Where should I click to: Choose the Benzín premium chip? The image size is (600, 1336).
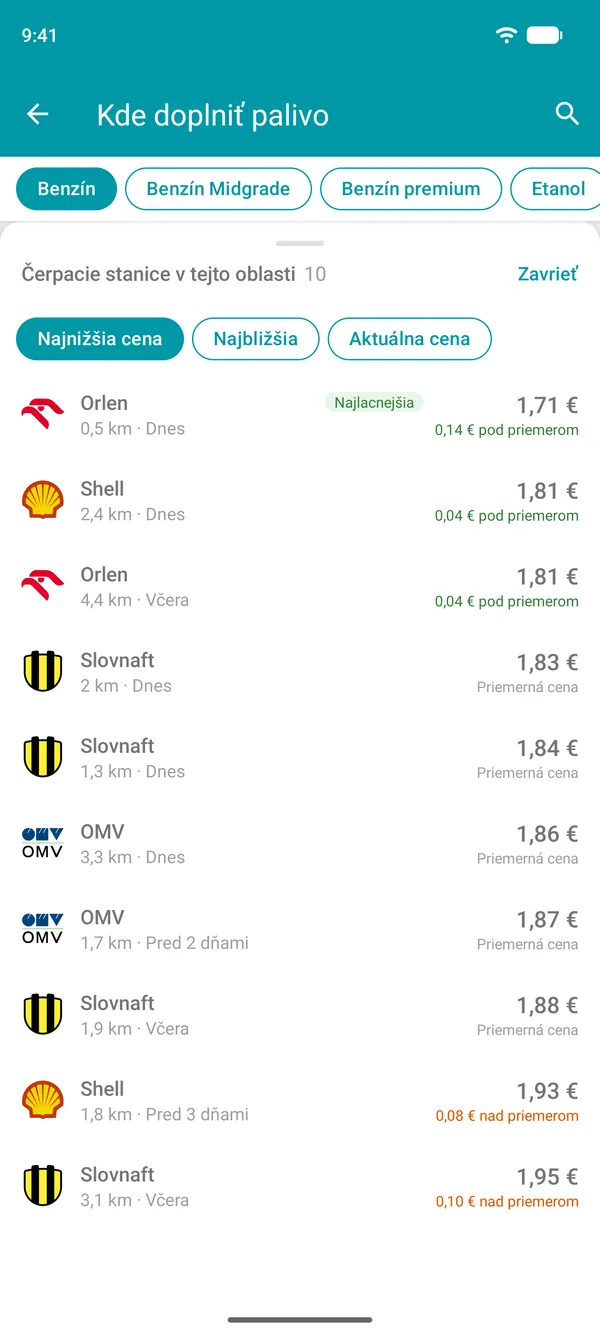click(x=411, y=189)
